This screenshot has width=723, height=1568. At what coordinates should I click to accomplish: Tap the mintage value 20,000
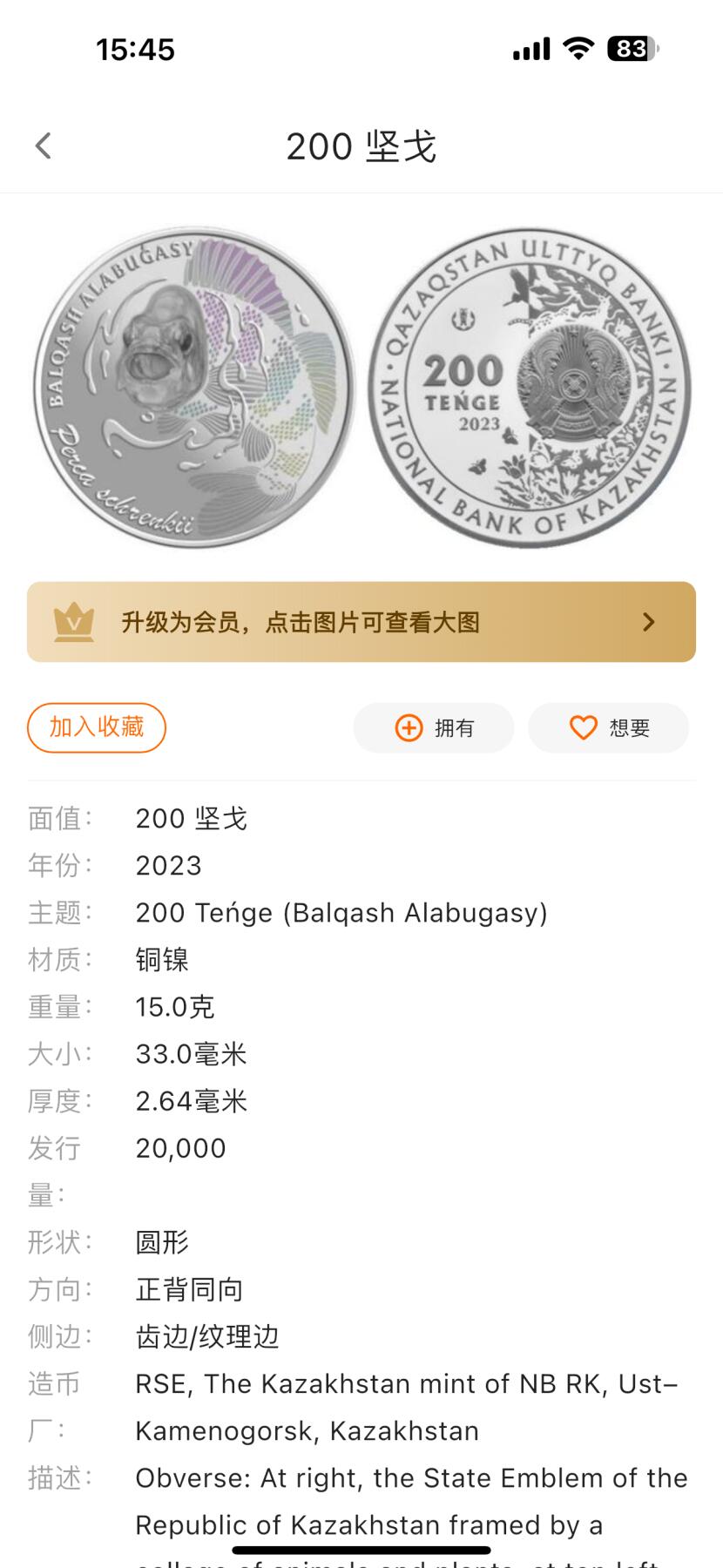[180, 1147]
